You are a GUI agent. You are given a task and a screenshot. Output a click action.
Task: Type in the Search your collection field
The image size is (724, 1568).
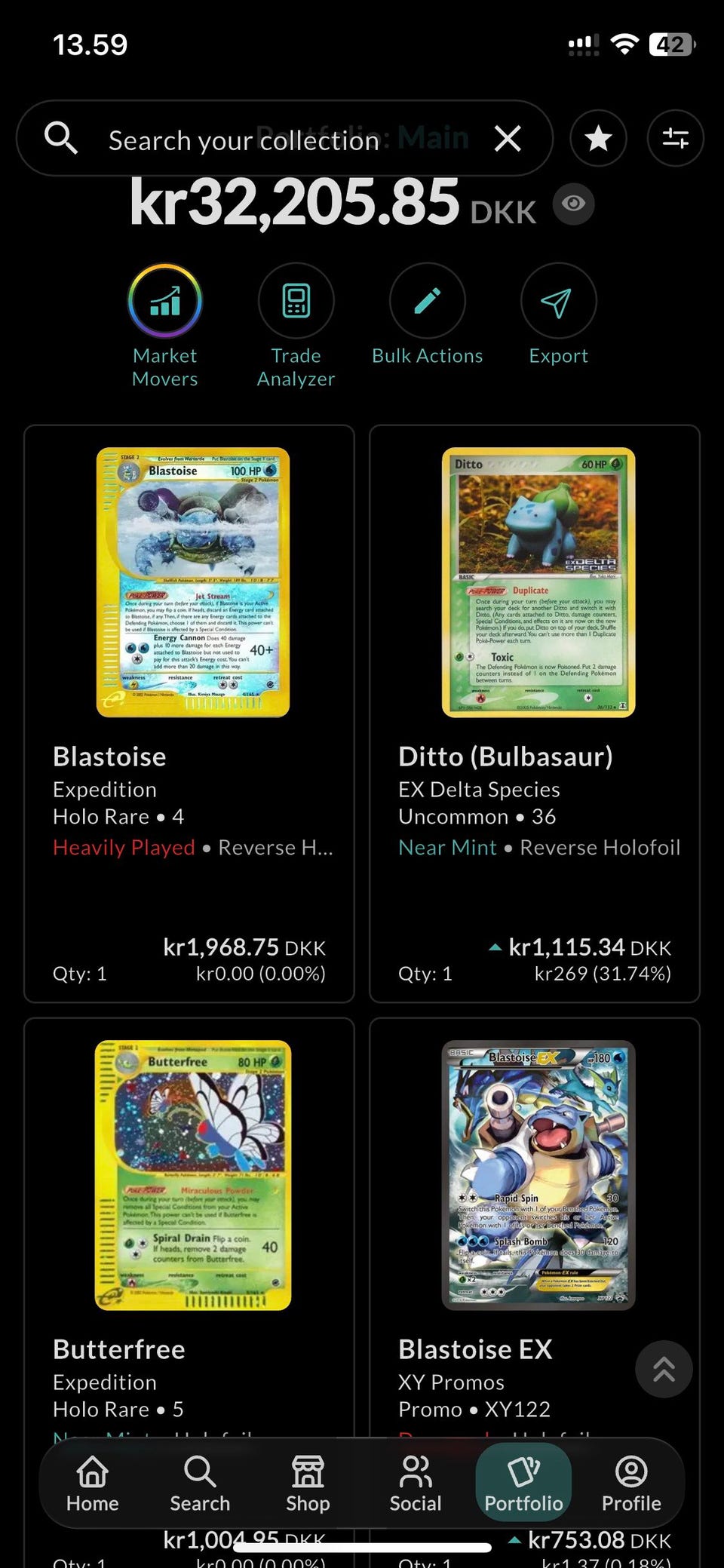coord(285,139)
